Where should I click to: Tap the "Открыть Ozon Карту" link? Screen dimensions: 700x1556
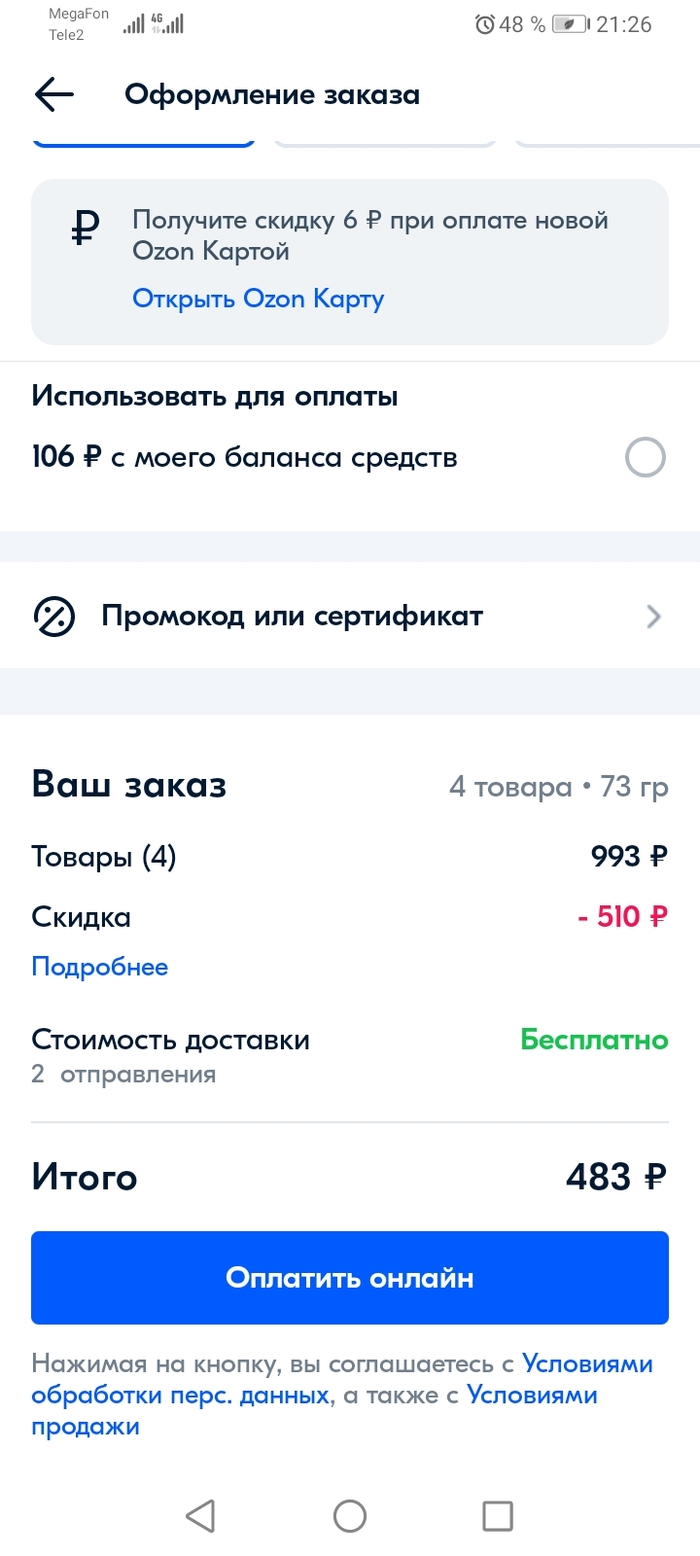(258, 298)
